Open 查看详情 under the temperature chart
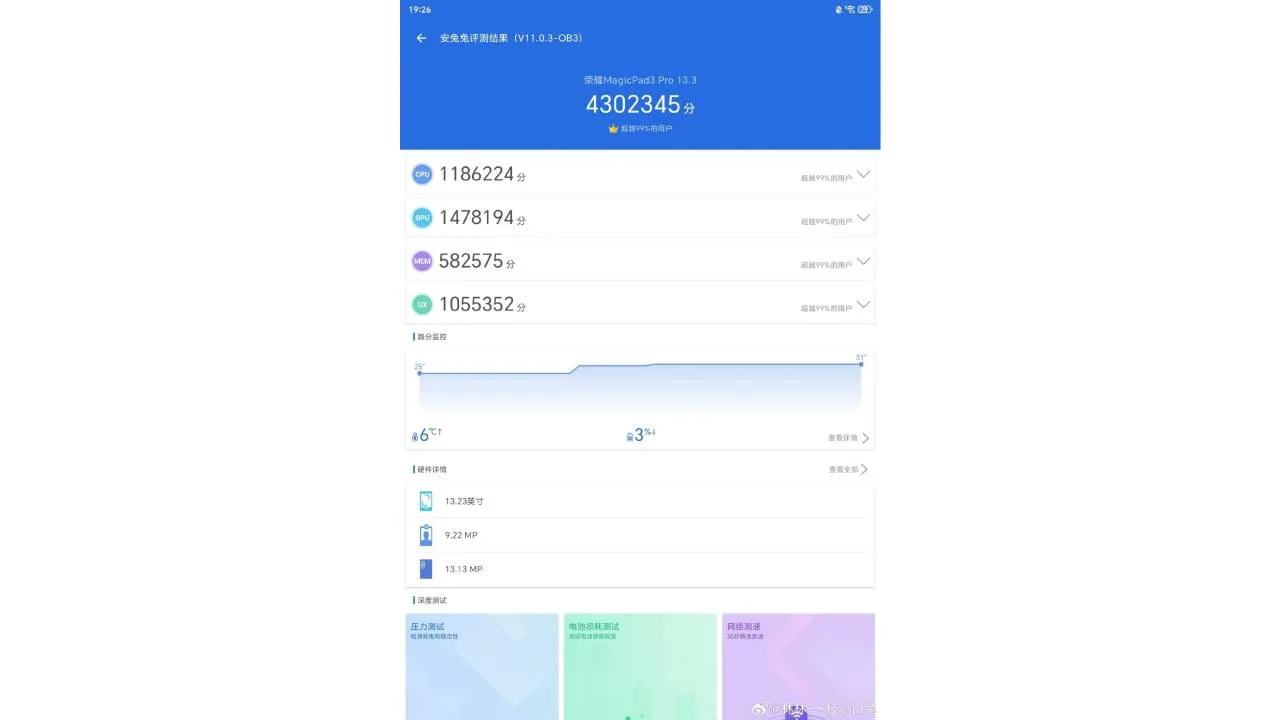The image size is (1280, 720). (848, 438)
